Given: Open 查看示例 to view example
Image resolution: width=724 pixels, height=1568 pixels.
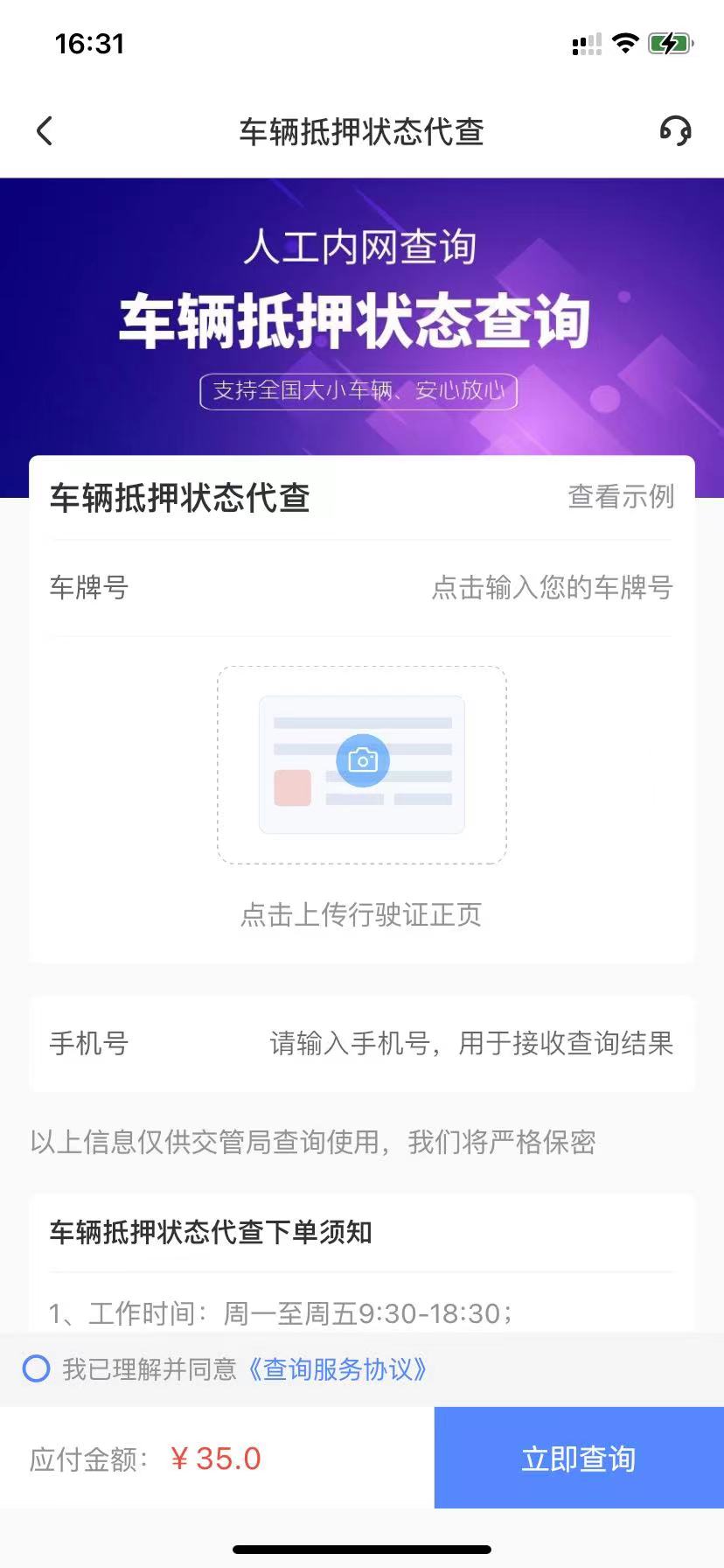Looking at the screenshot, I should 621,497.
